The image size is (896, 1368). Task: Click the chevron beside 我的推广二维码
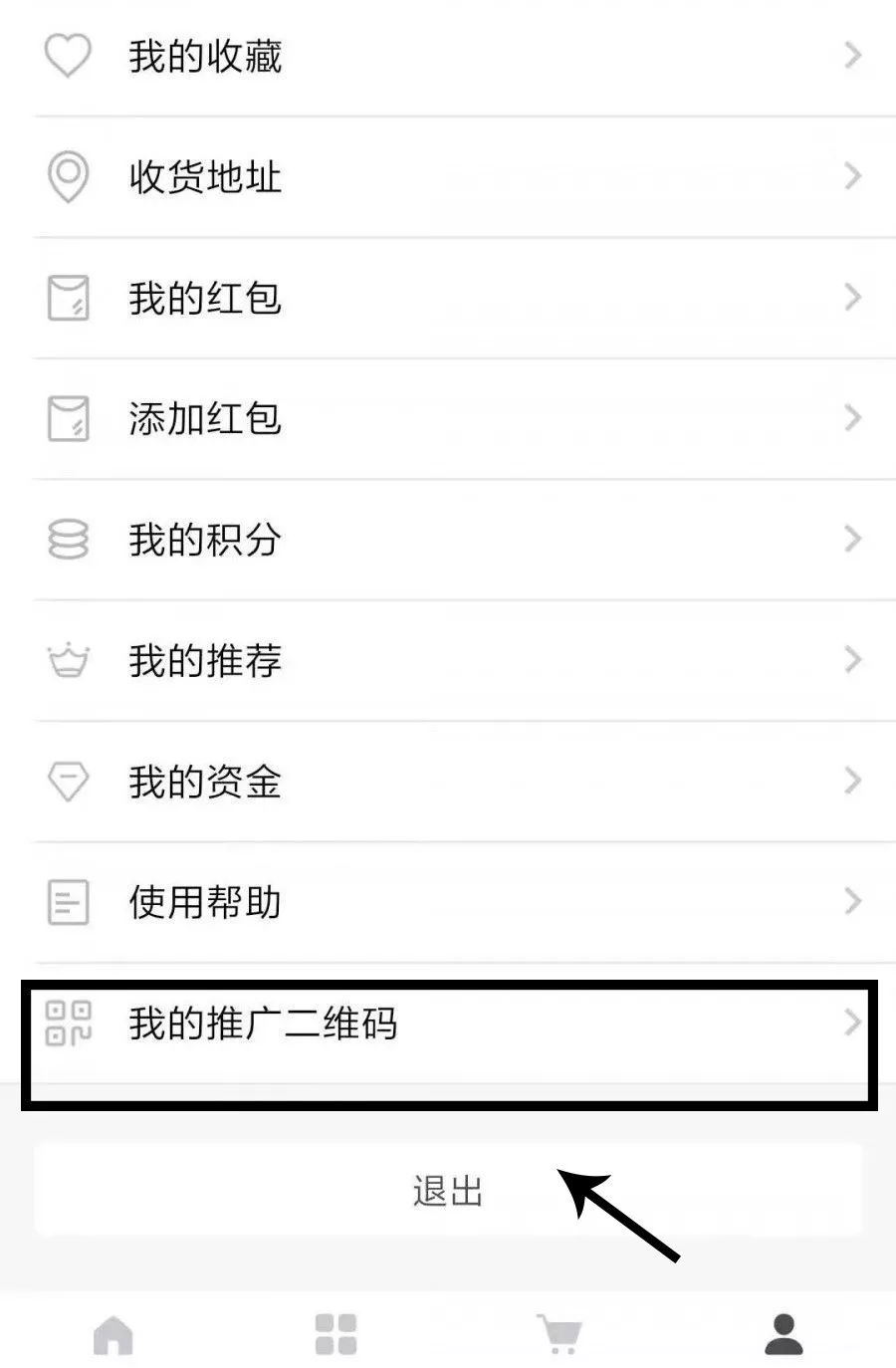click(853, 1024)
